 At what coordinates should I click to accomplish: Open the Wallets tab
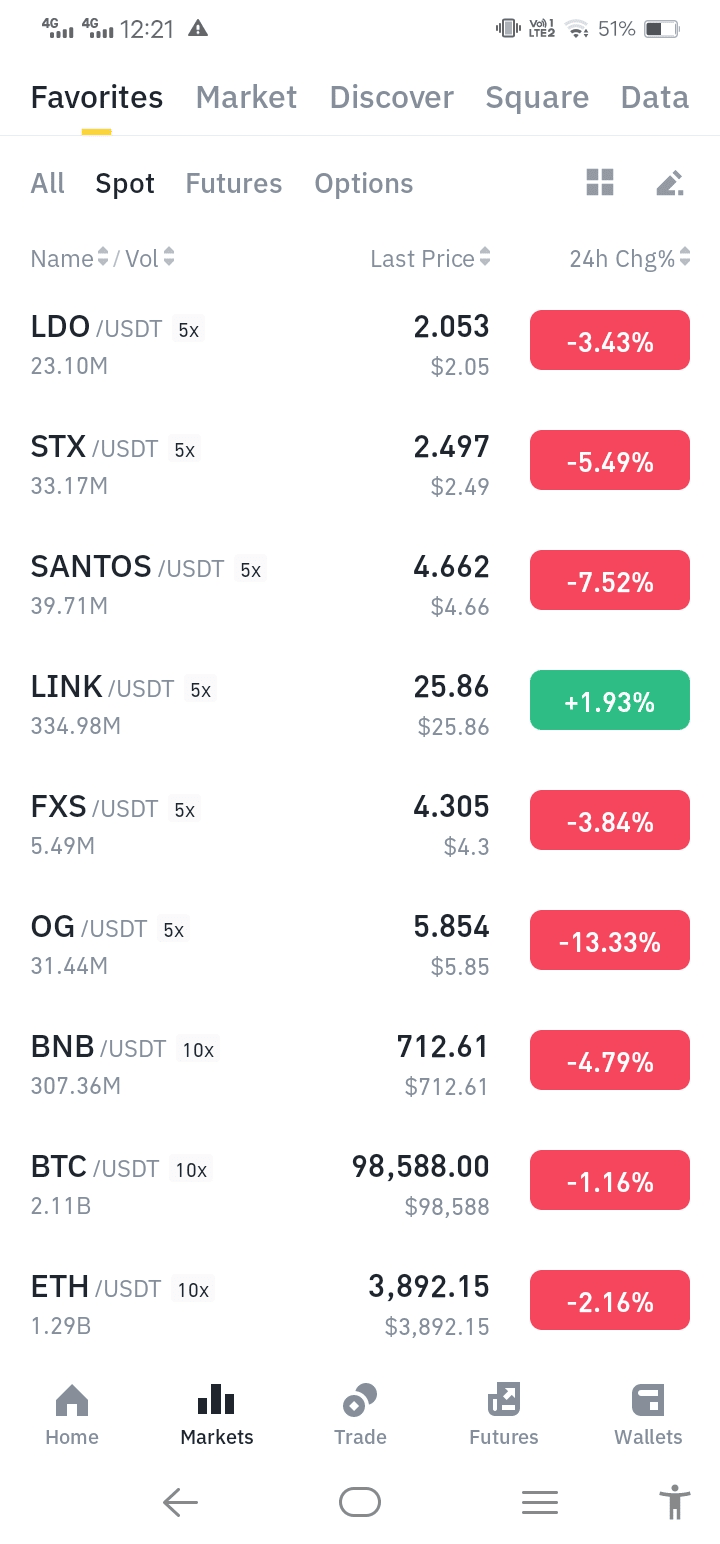[x=648, y=1416]
